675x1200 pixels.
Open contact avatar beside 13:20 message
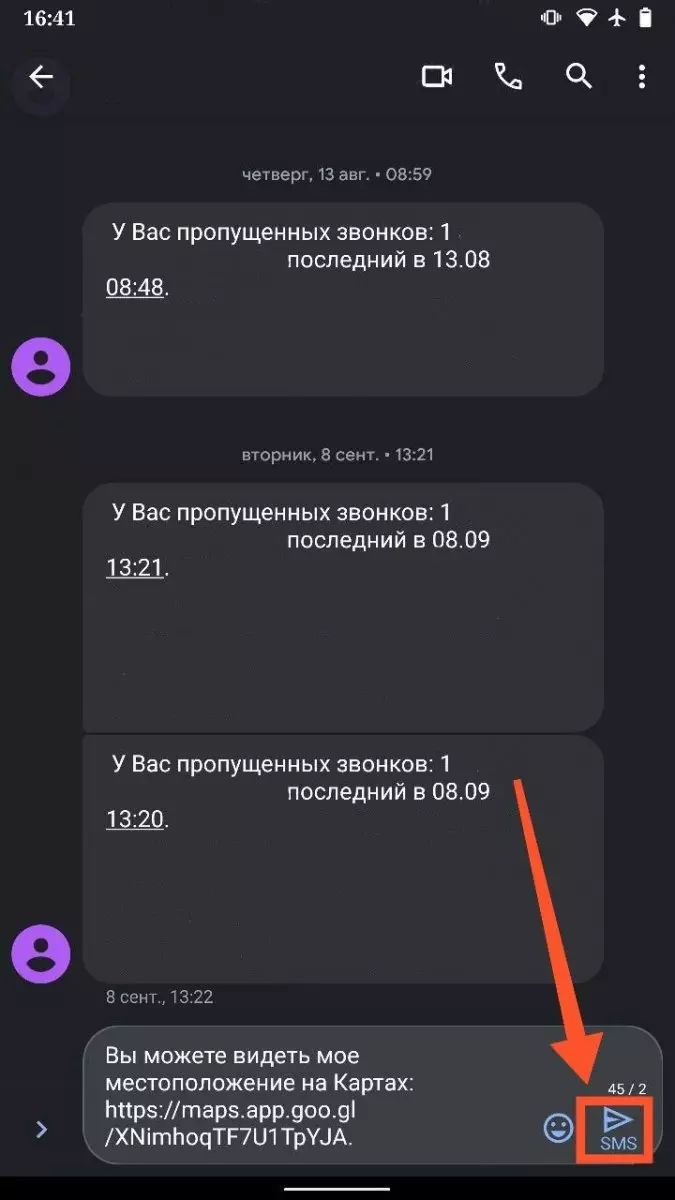pyautogui.click(x=41, y=954)
